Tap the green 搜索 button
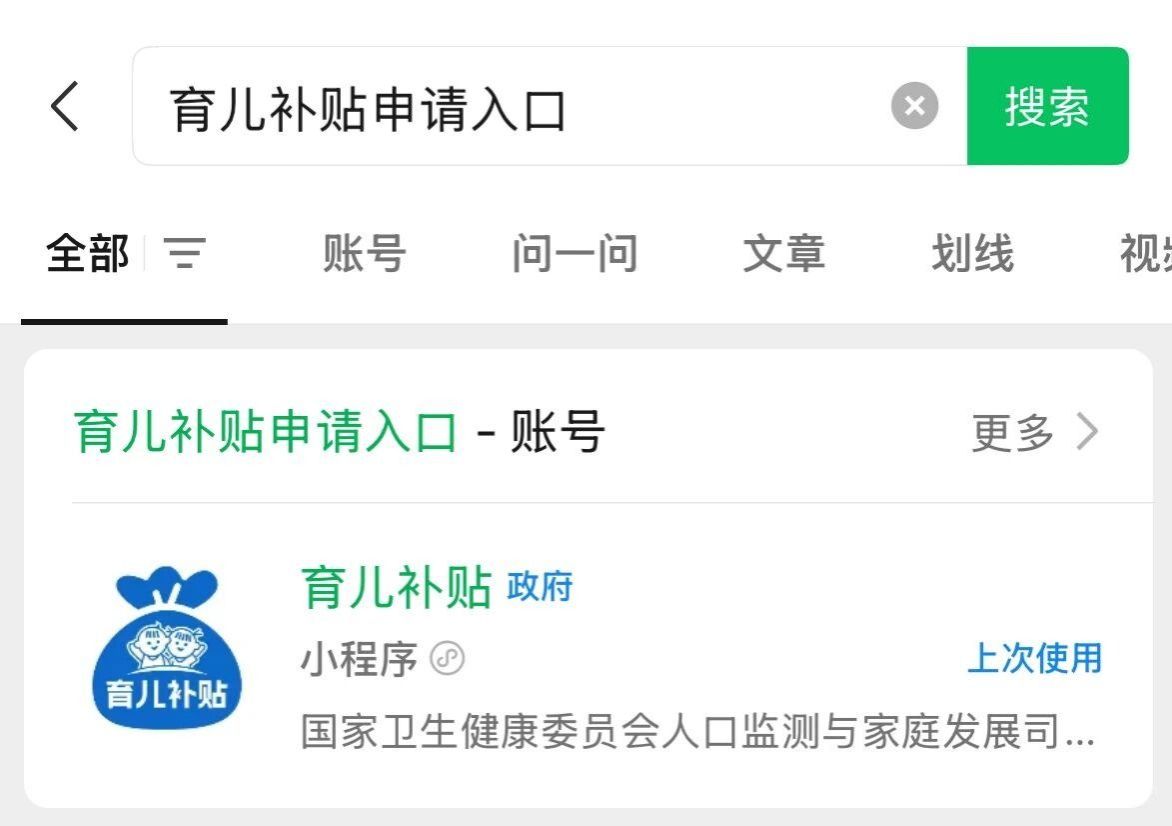 pos(1047,106)
